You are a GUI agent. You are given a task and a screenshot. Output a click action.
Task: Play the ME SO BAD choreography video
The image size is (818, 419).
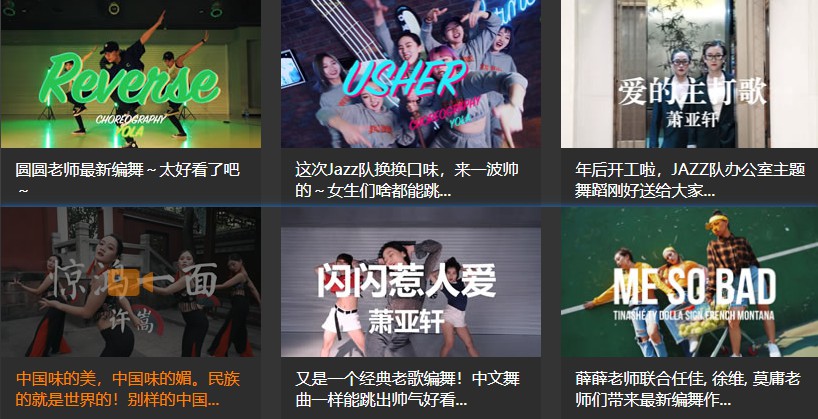pyautogui.click(x=689, y=282)
